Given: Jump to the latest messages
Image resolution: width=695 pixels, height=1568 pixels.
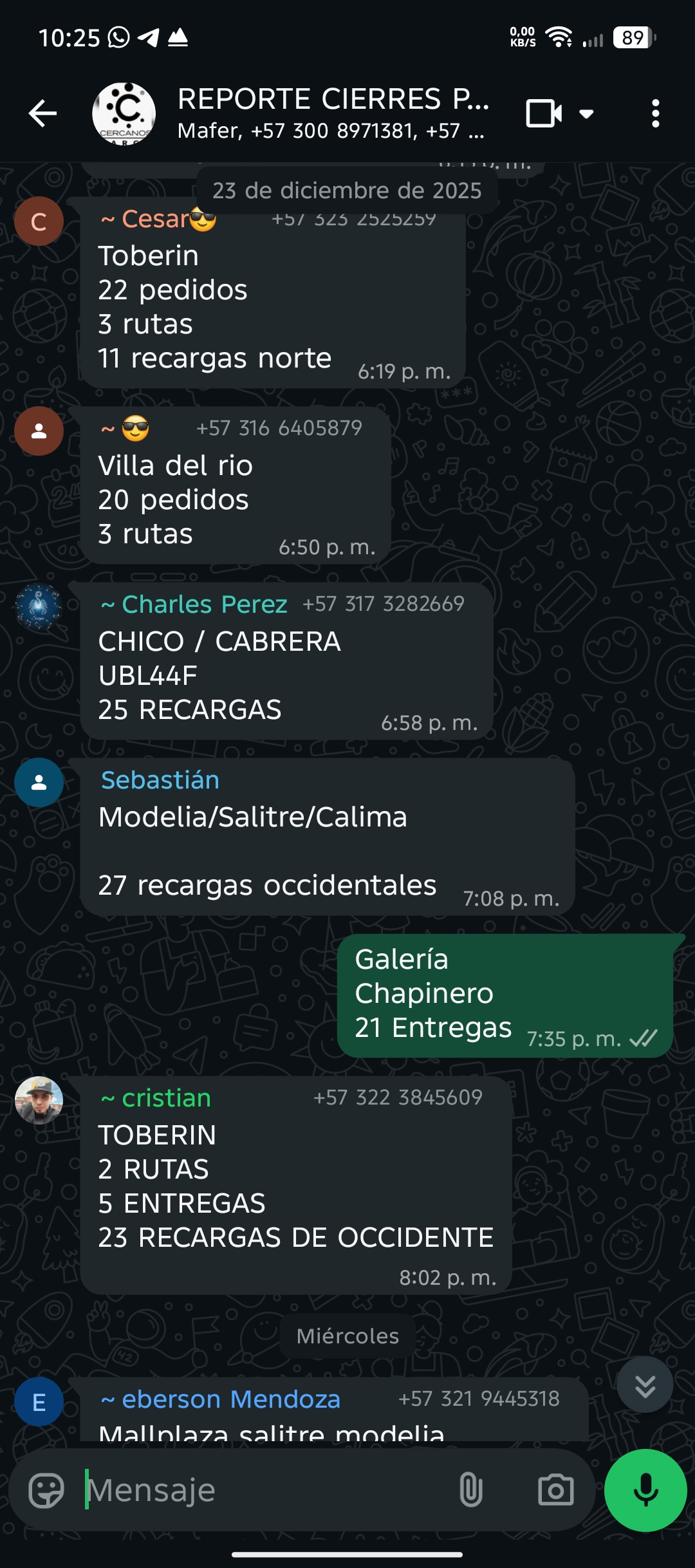Looking at the screenshot, I should pyautogui.click(x=645, y=1385).
